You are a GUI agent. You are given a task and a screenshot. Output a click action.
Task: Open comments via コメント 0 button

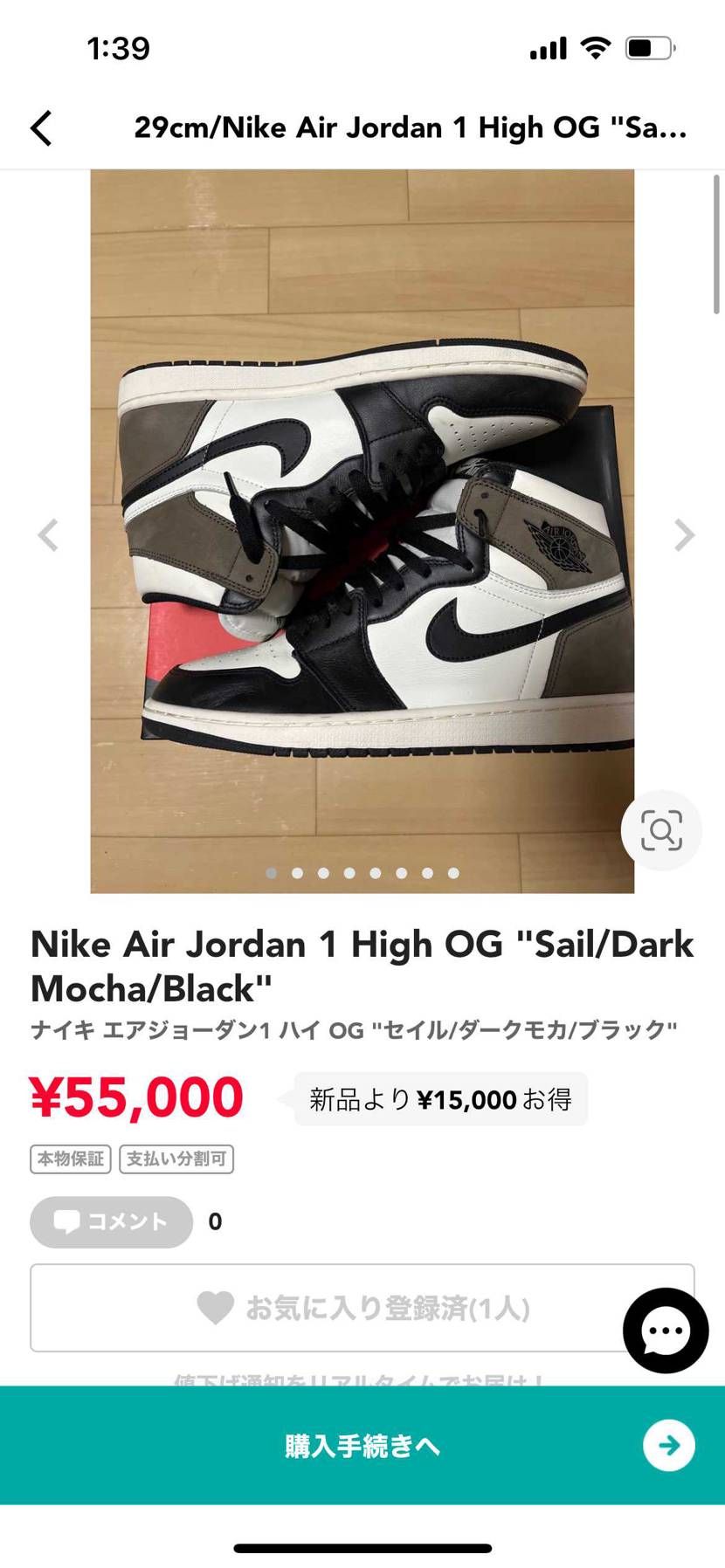(111, 1222)
